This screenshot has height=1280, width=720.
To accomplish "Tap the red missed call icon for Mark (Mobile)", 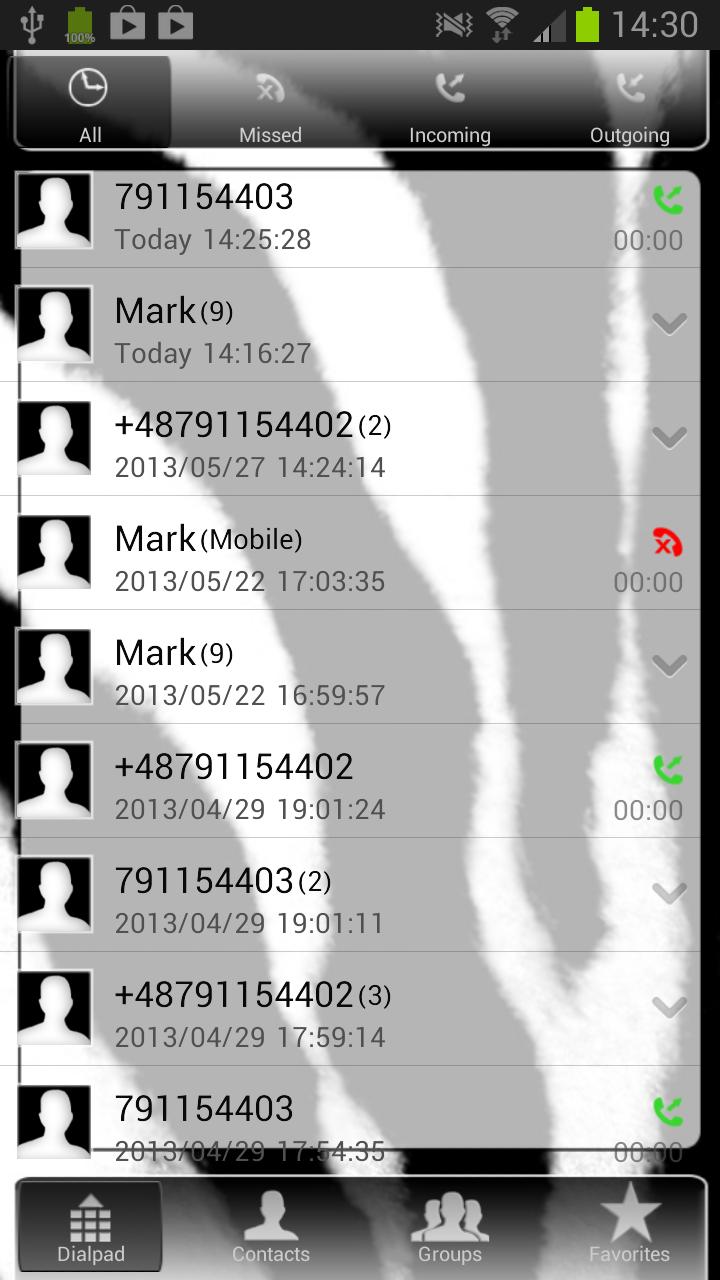I will pyautogui.click(x=668, y=543).
